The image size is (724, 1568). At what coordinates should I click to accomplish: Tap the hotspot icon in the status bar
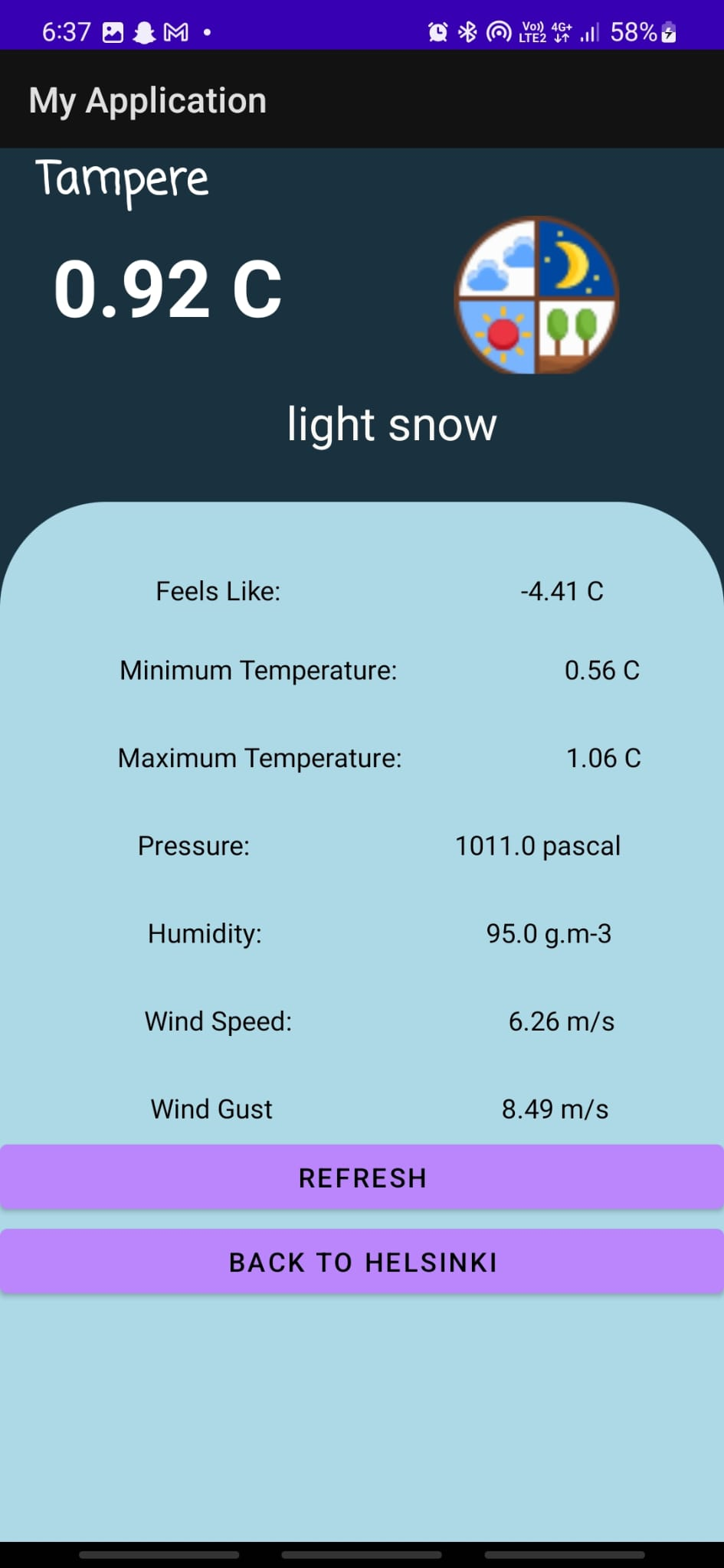[x=498, y=31]
